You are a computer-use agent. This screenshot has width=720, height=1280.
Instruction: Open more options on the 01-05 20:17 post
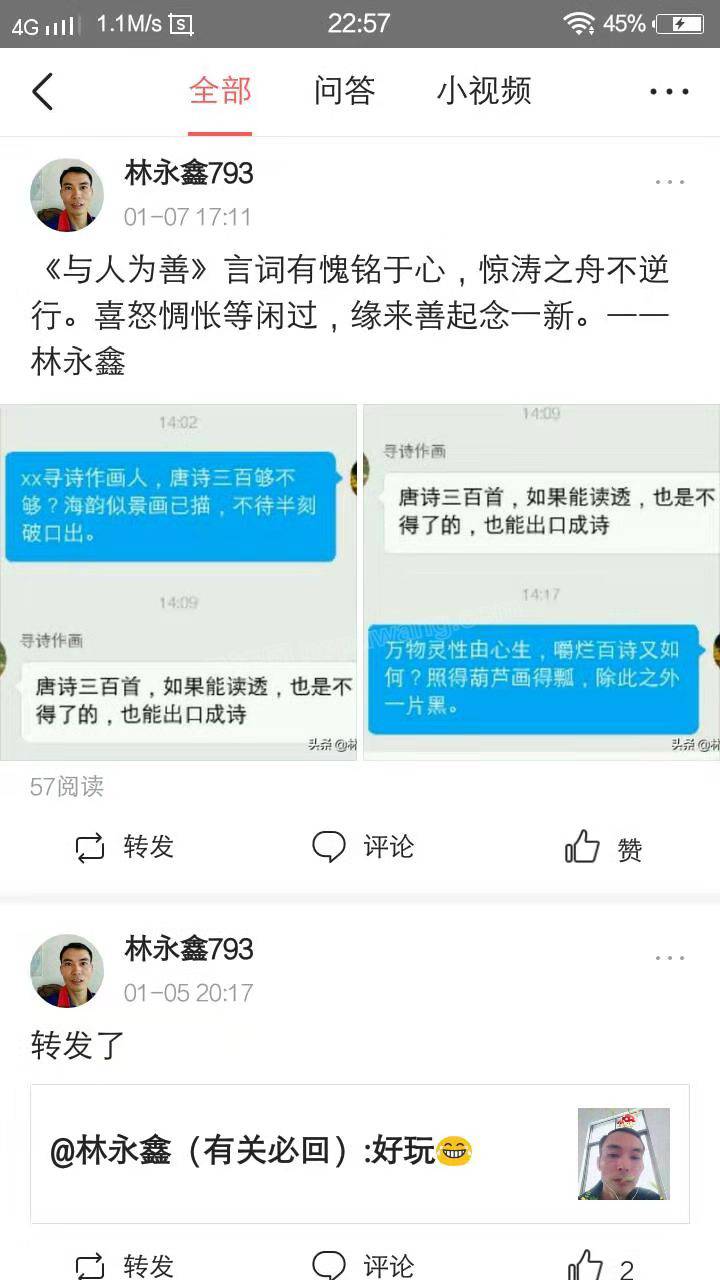coord(669,958)
